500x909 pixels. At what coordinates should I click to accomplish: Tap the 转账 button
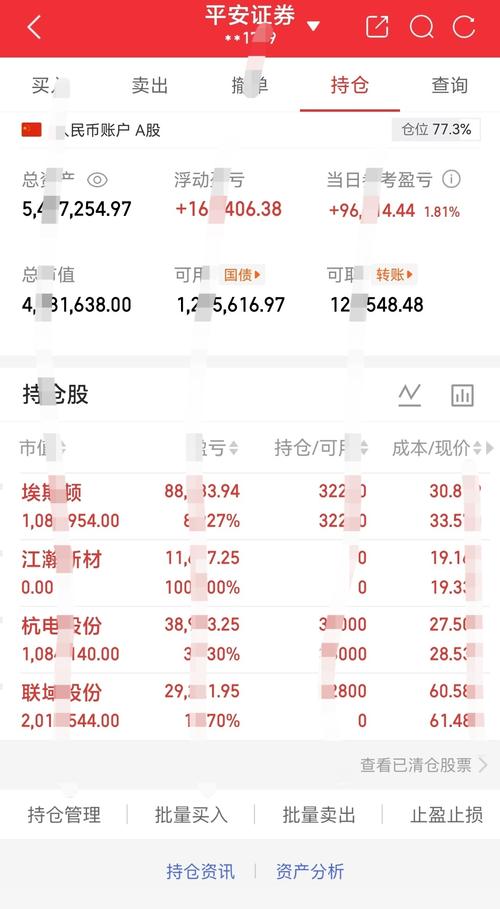click(394, 275)
